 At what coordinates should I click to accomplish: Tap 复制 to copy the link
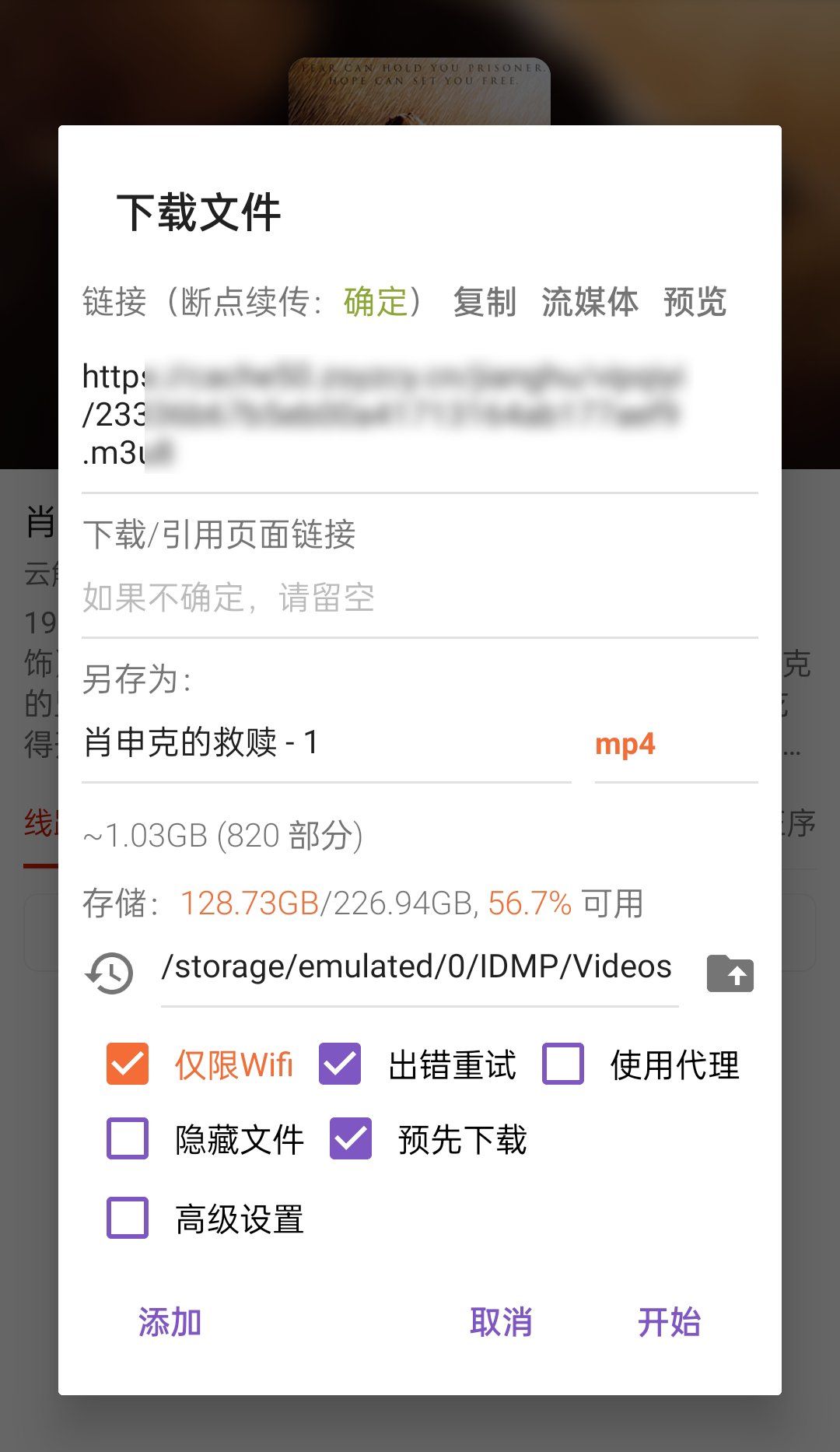[x=484, y=302]
